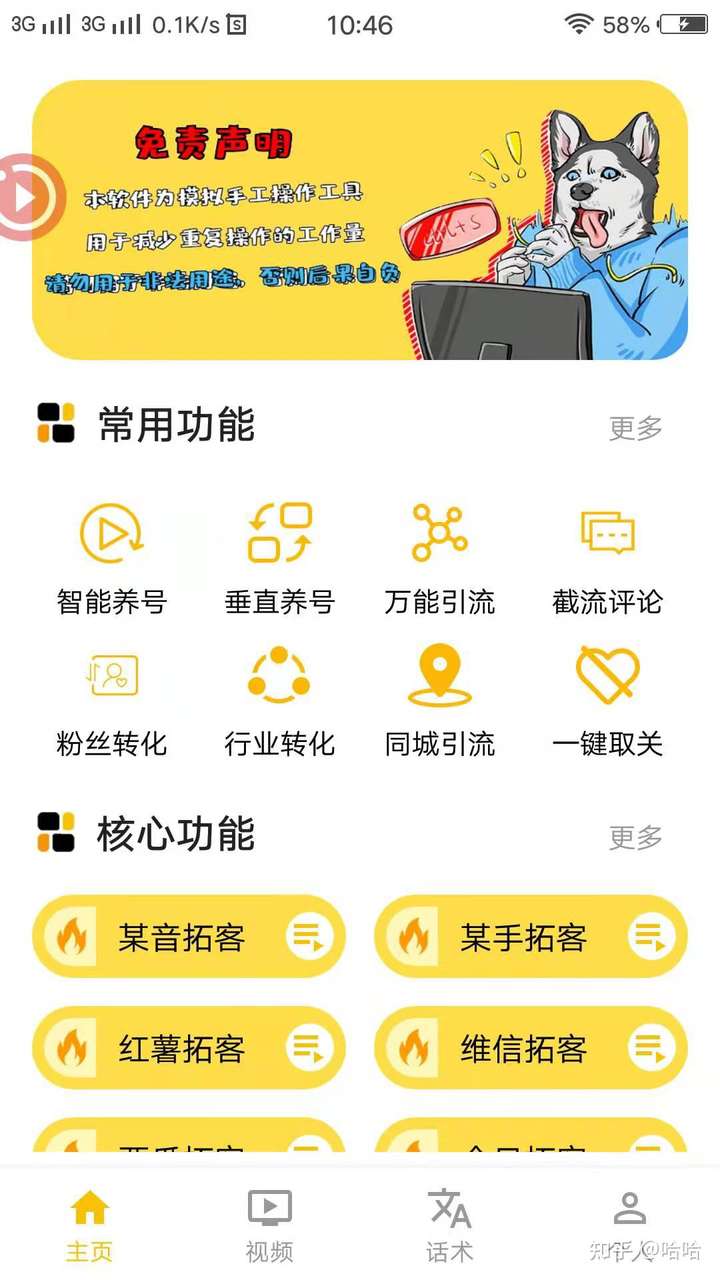Switch to the 话术 tab
Viewport: 720px width, 1280px height.
450,1225
